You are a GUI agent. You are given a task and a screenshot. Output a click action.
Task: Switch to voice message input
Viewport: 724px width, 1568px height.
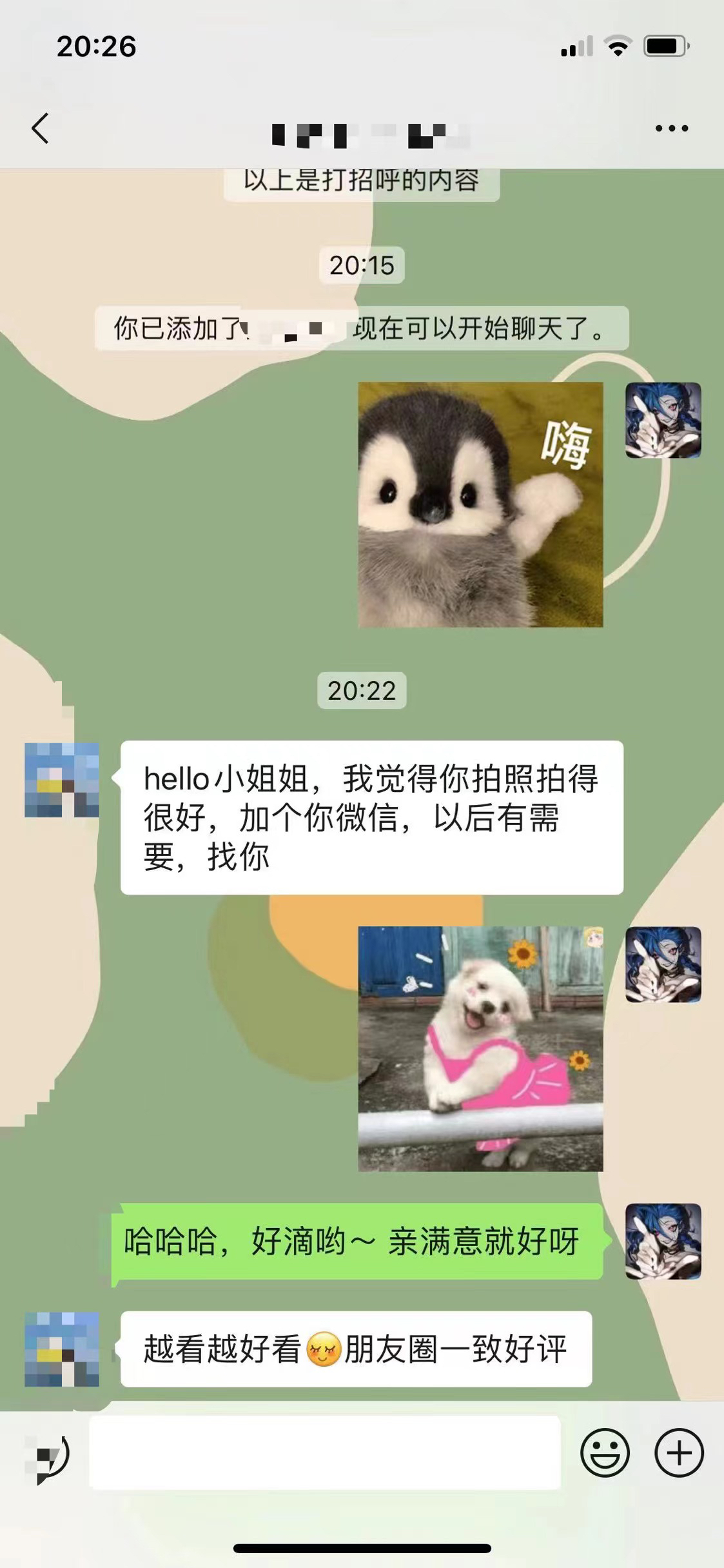[47, 1453]
